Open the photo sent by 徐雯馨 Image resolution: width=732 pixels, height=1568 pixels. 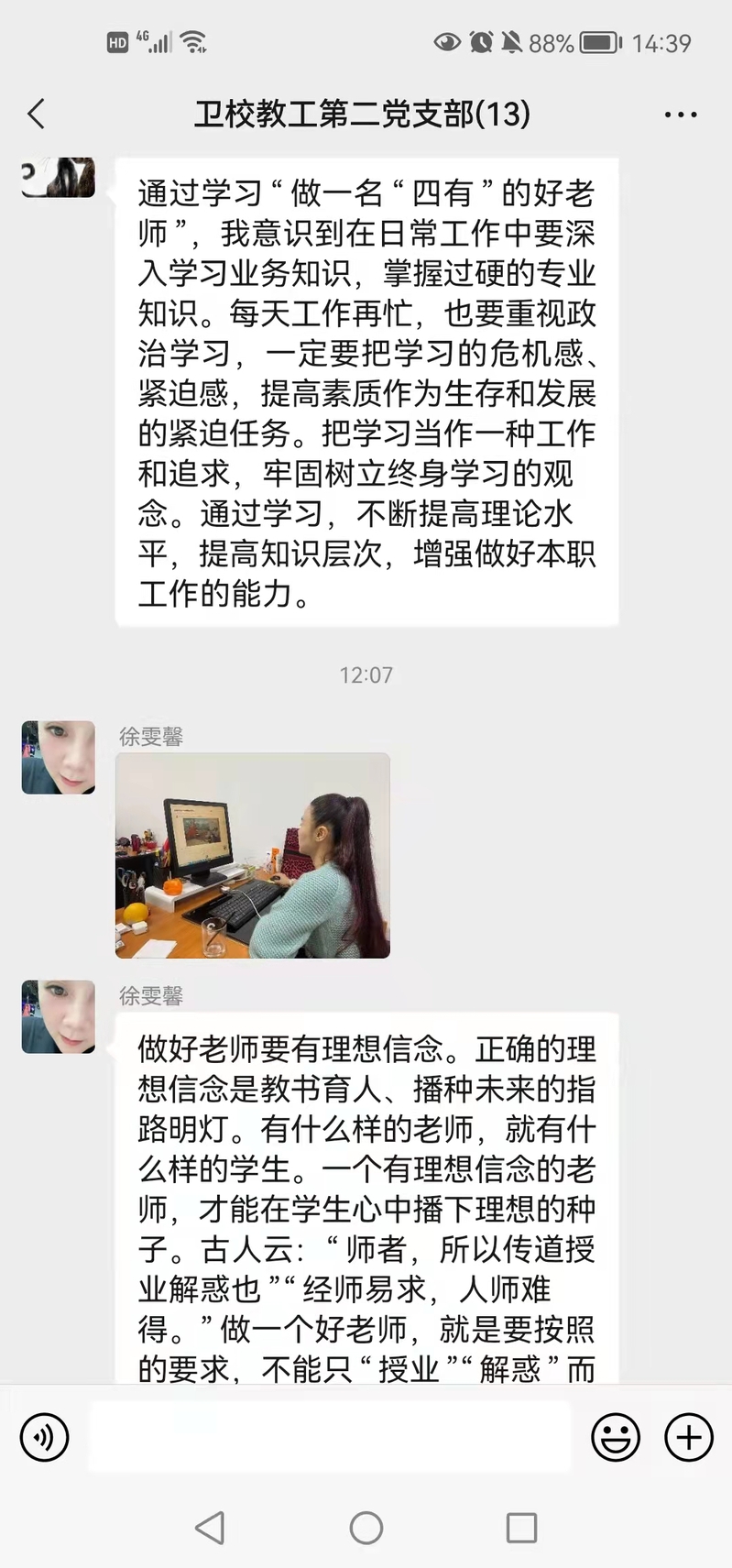coord(253,855)
